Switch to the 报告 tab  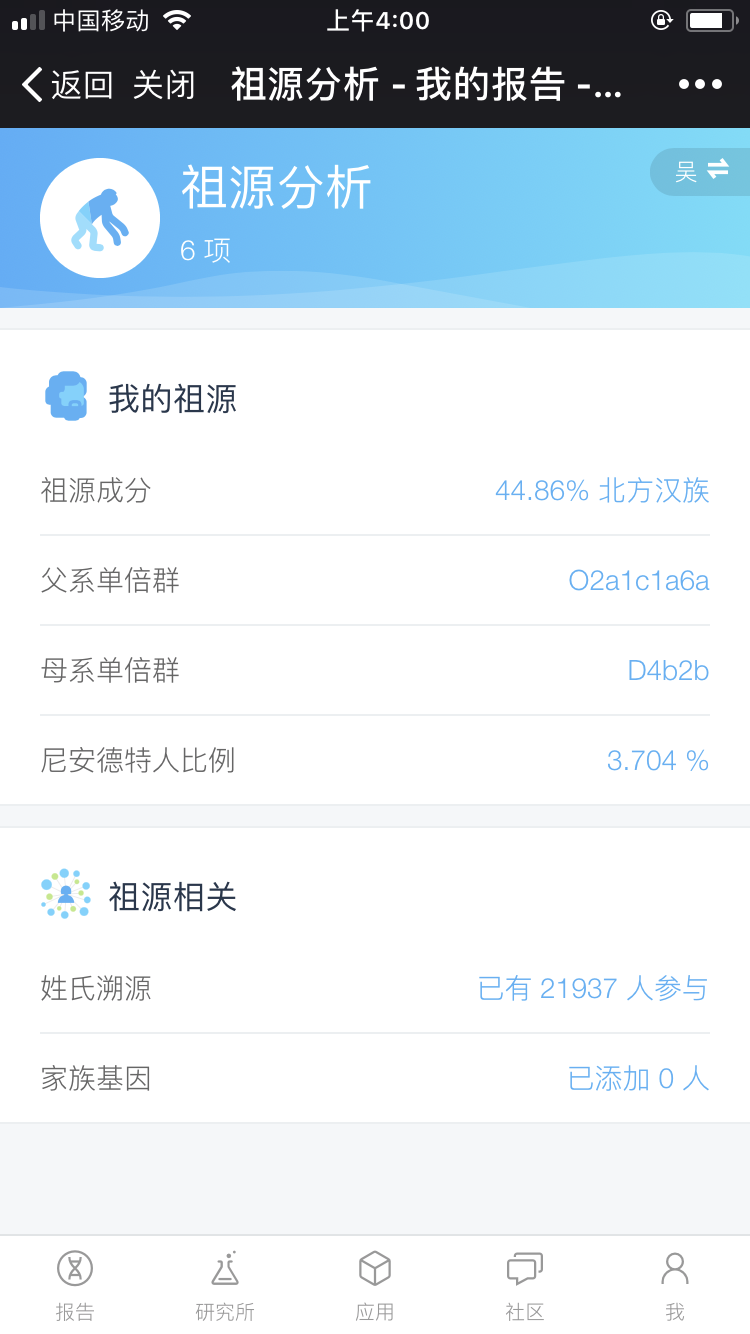pos(75,1286)
